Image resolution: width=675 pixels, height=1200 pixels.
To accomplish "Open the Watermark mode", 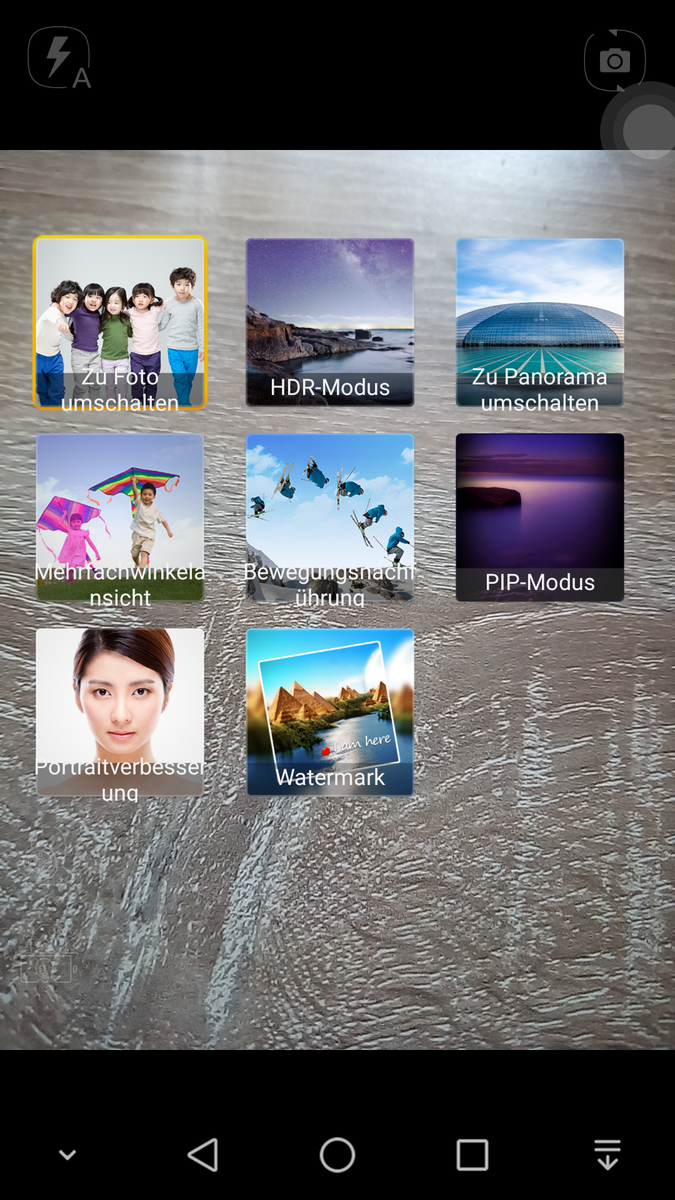I will coord(330,712).
